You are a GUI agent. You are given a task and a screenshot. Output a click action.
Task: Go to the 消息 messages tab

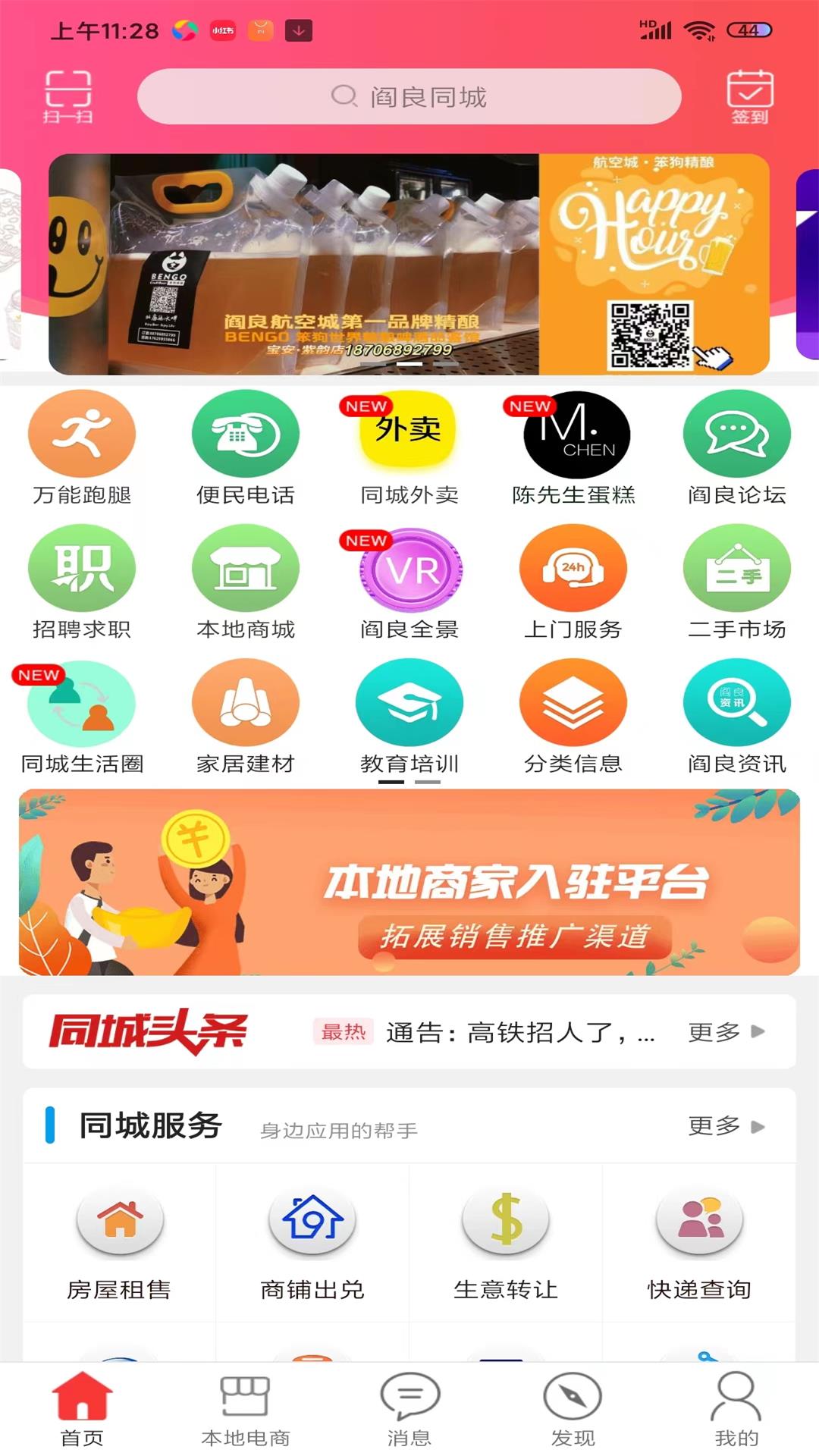[409, 1409]
